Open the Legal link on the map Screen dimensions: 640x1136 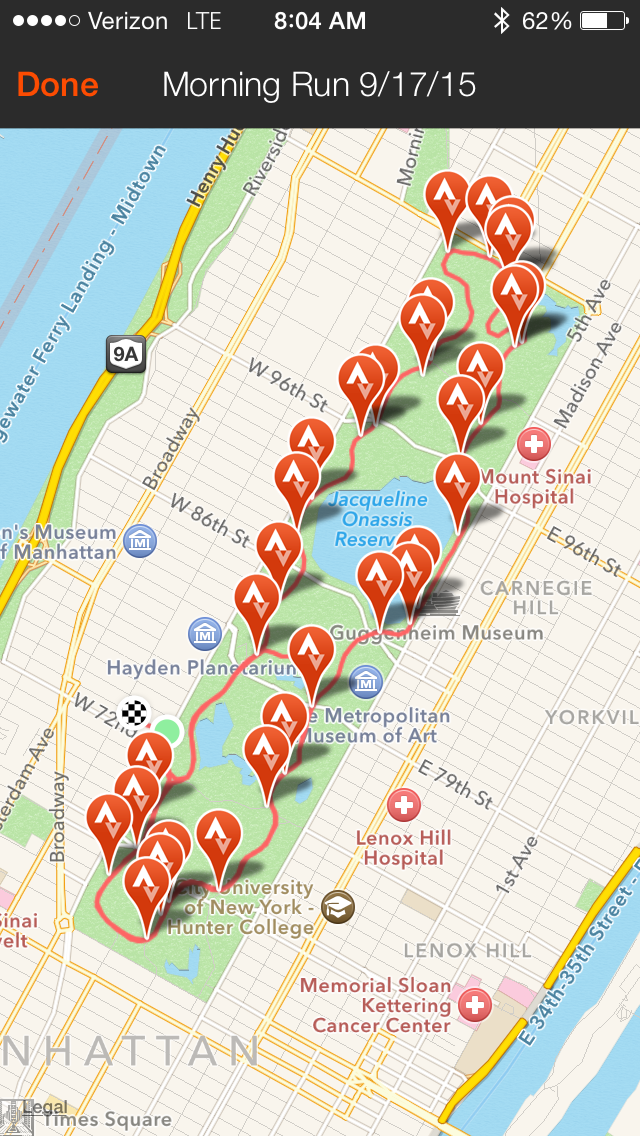point(47,1107)
